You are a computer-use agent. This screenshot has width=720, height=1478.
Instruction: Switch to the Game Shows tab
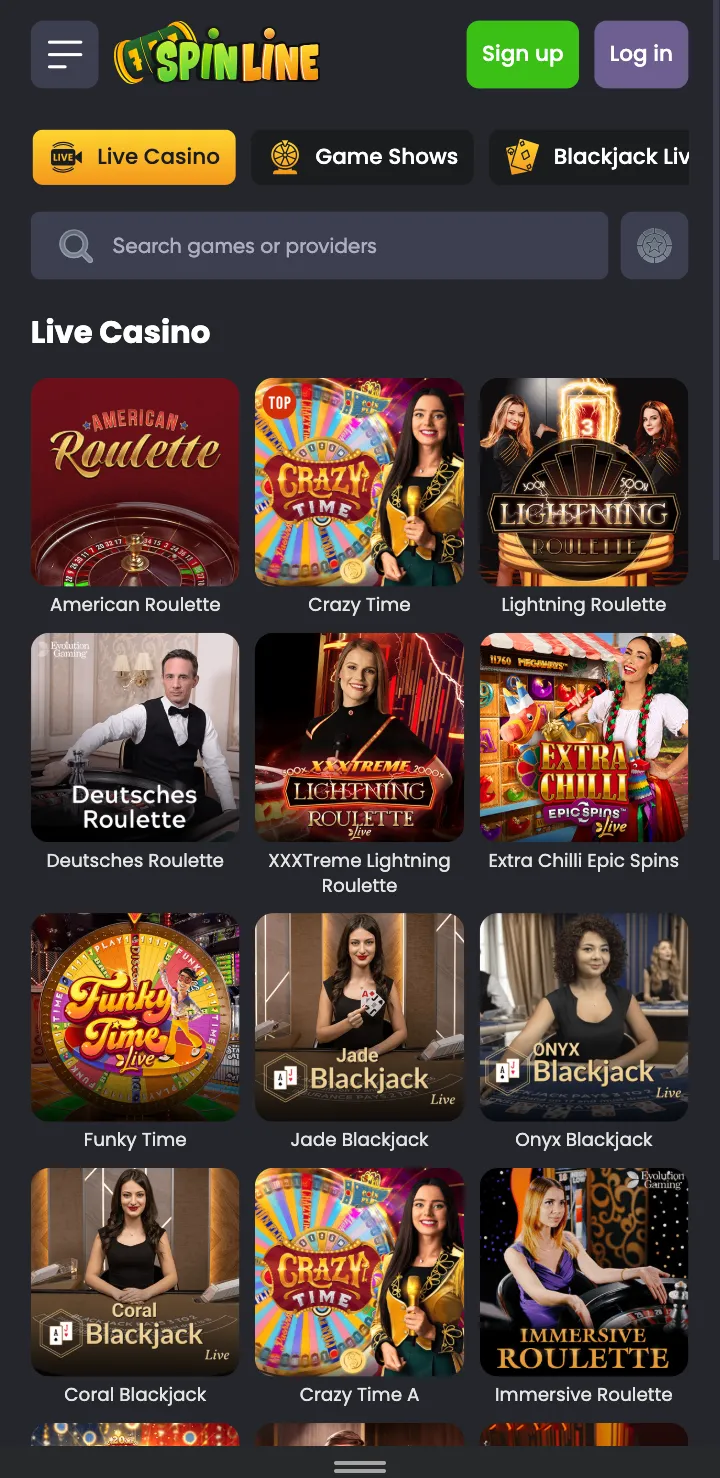point(362,157)
